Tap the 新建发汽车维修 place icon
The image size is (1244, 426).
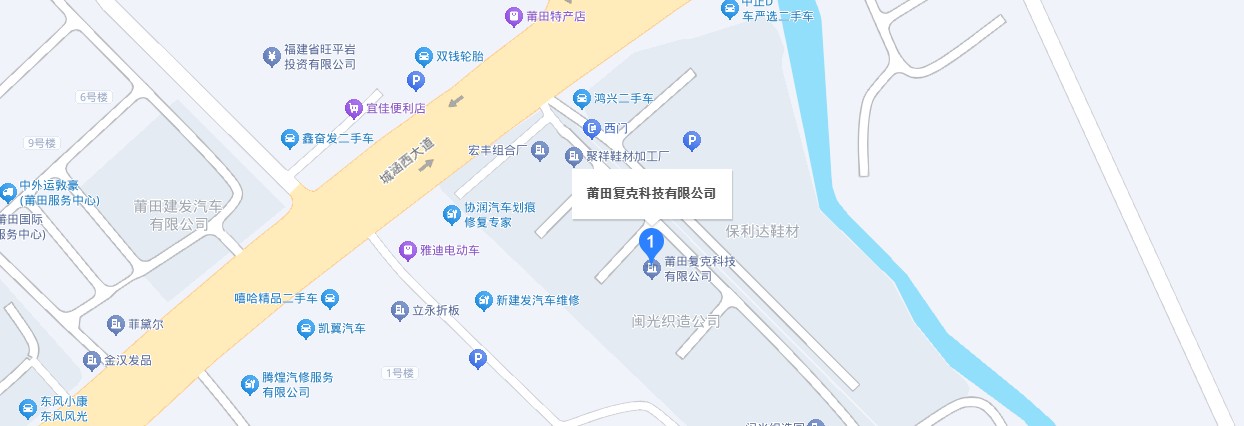[483, 300]
